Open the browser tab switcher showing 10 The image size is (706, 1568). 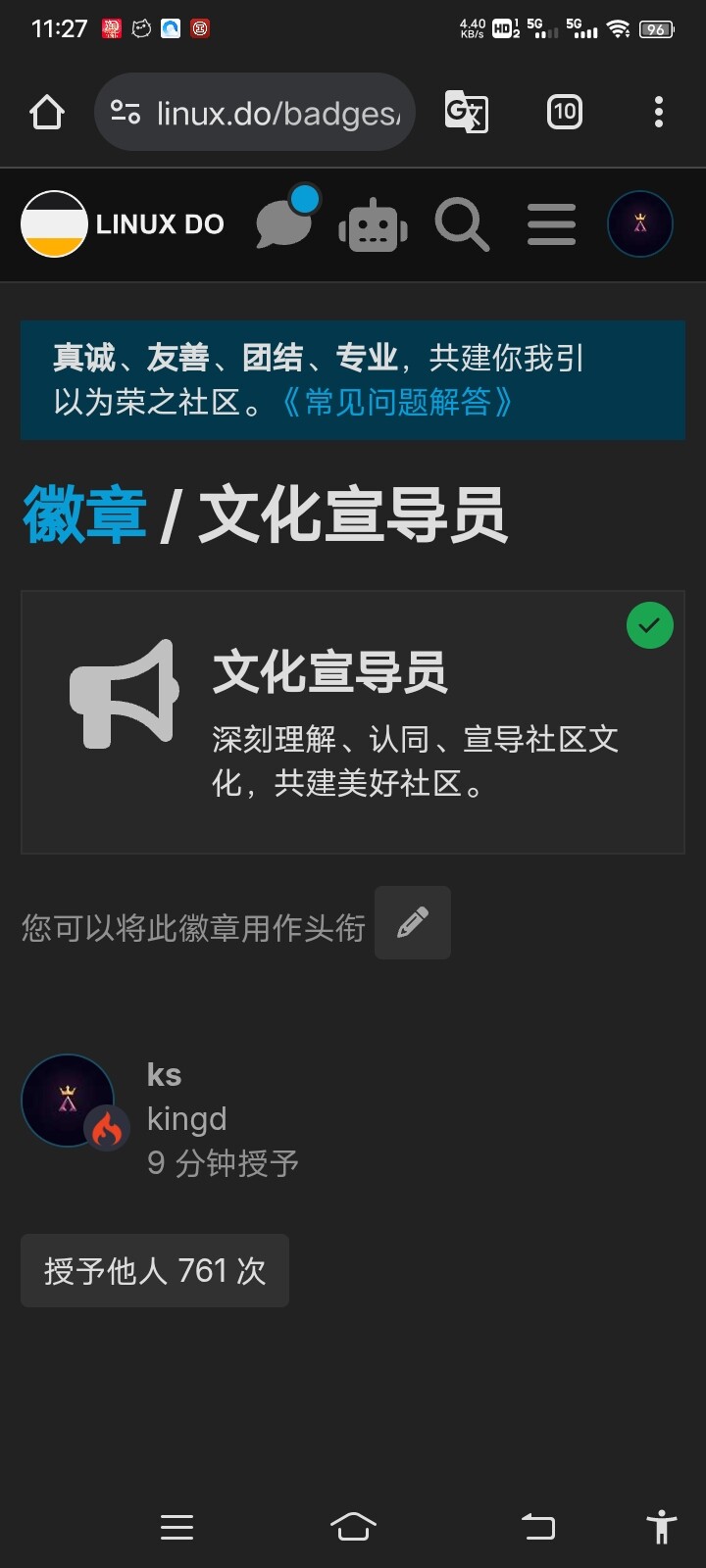tap(564, 113)
